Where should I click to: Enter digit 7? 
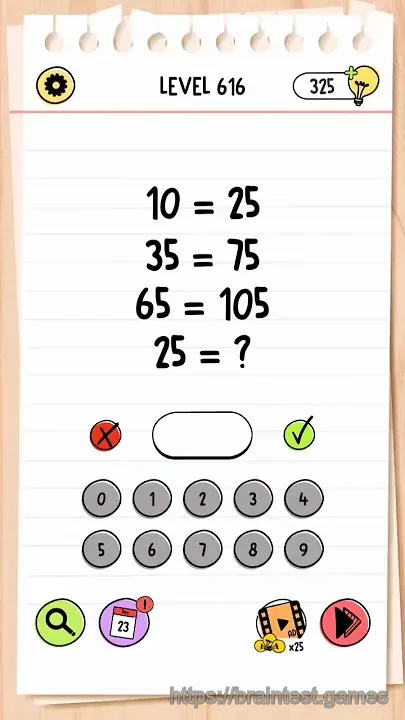point(202,549)
